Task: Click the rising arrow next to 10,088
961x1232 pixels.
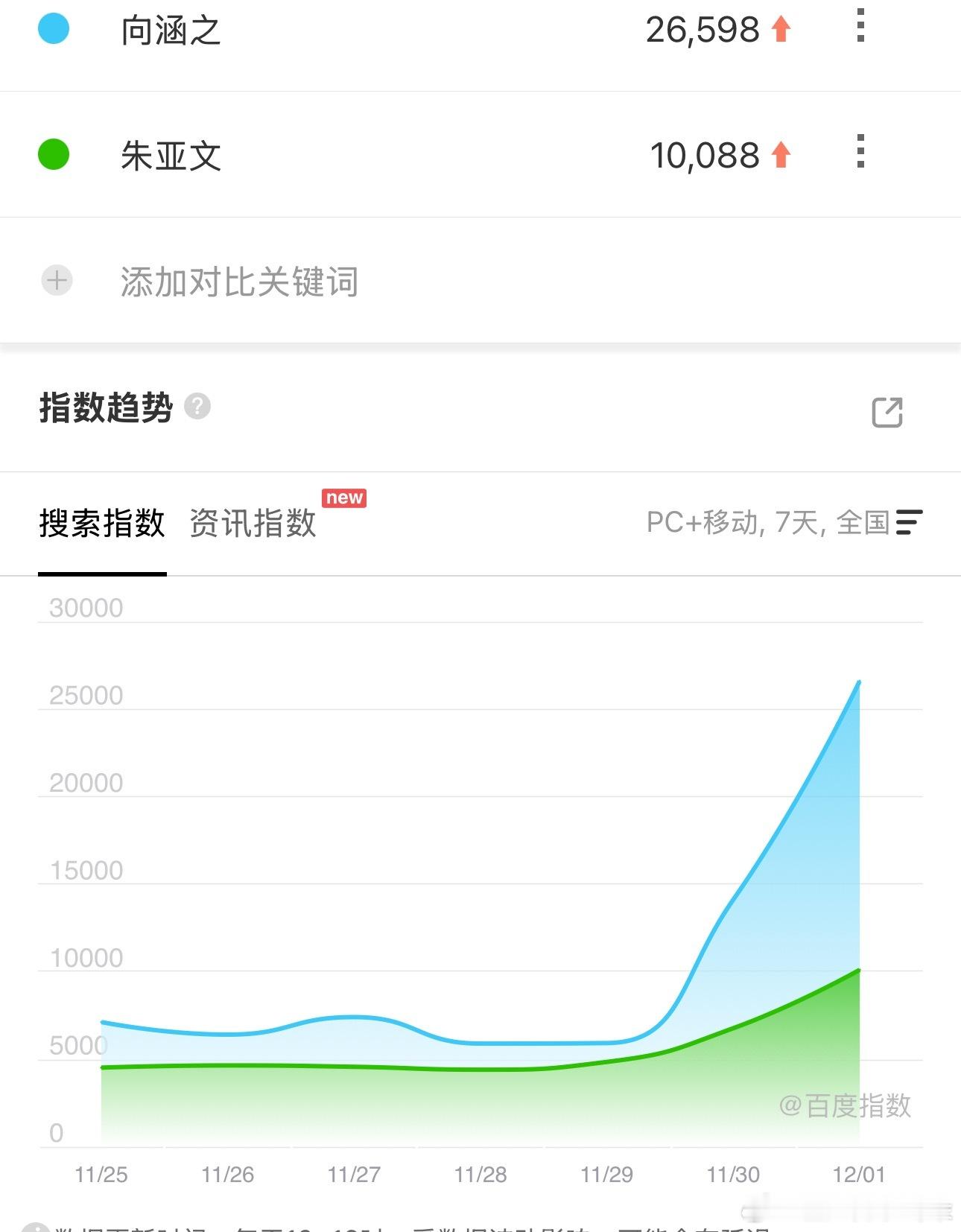Action: tap(779, 154)
